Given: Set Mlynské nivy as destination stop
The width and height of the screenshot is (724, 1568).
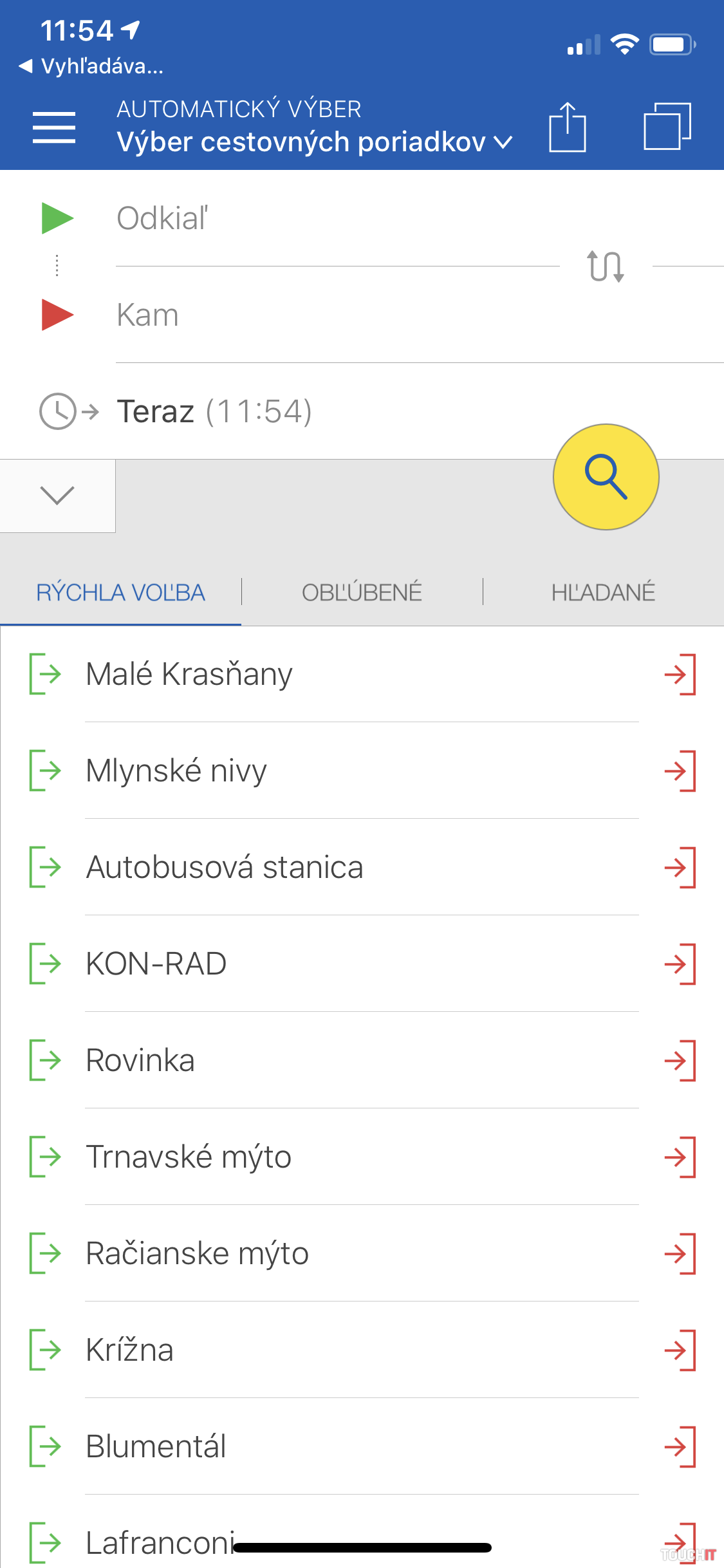Looking at the screenshot, I should [680, 770].
